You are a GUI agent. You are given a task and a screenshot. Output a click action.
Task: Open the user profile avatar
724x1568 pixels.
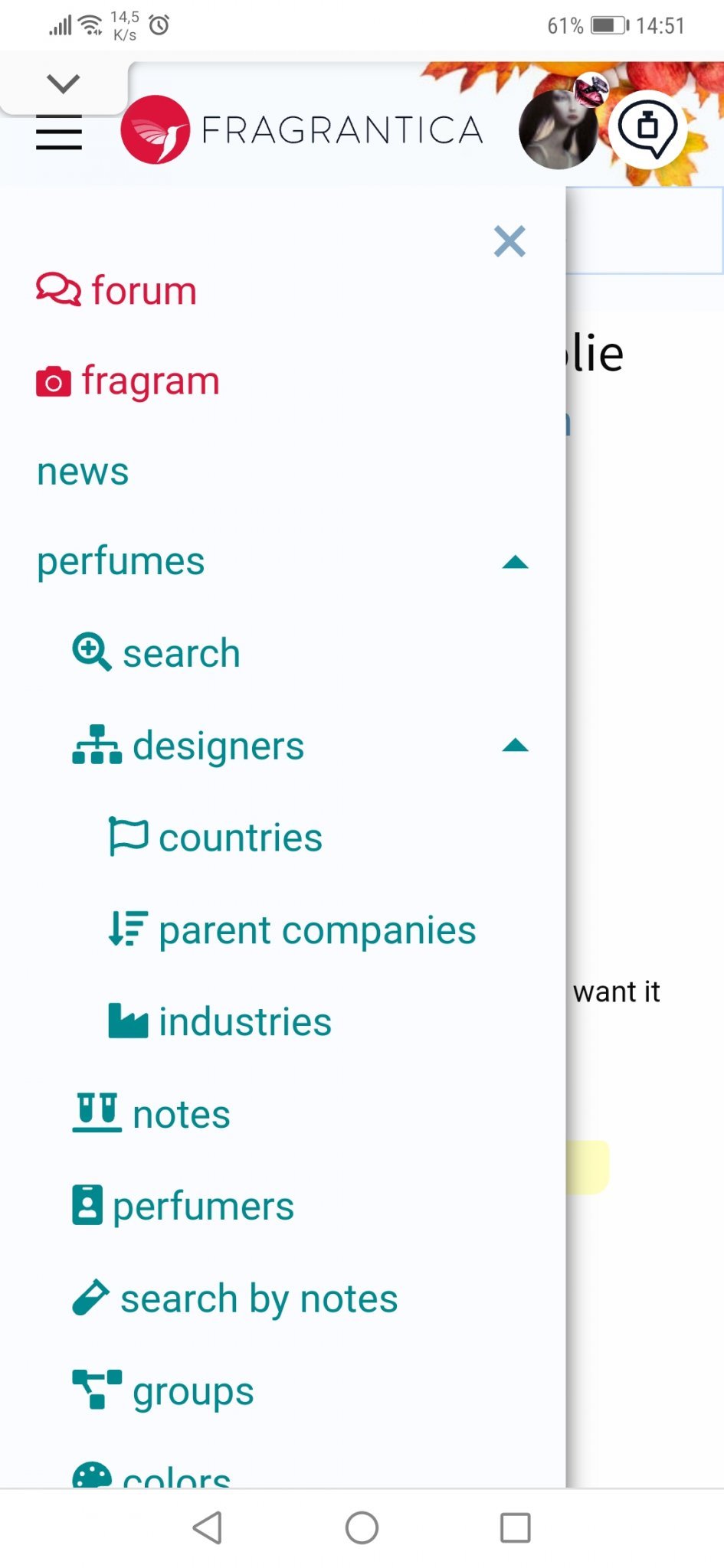point(558,129)
